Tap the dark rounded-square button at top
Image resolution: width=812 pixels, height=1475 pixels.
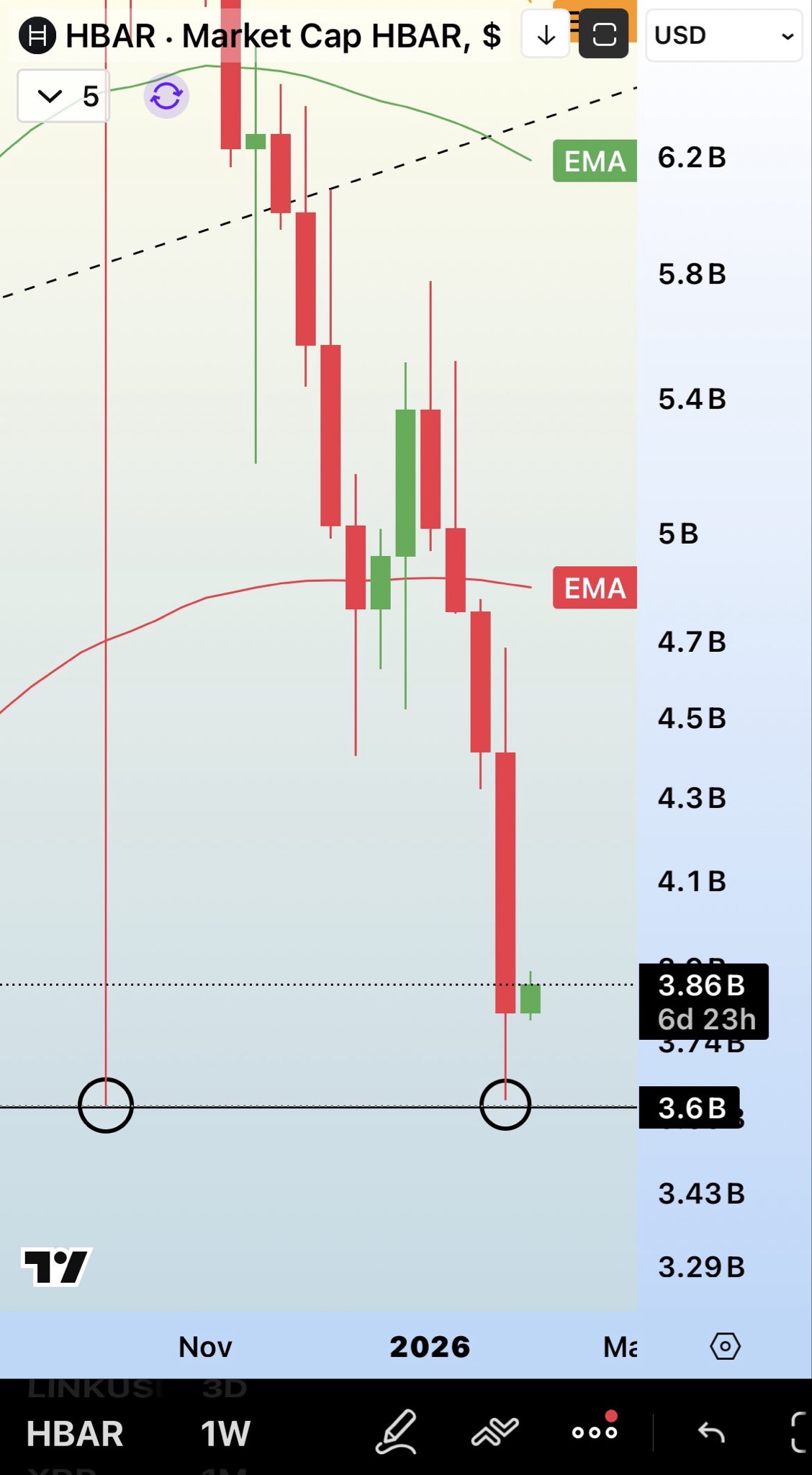point(604,35)
